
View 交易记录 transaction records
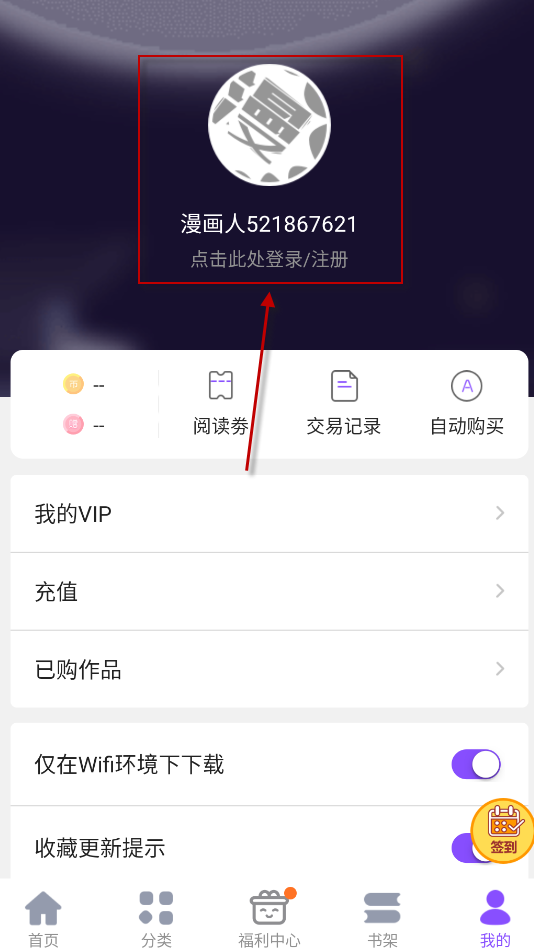tap(344, 403)
